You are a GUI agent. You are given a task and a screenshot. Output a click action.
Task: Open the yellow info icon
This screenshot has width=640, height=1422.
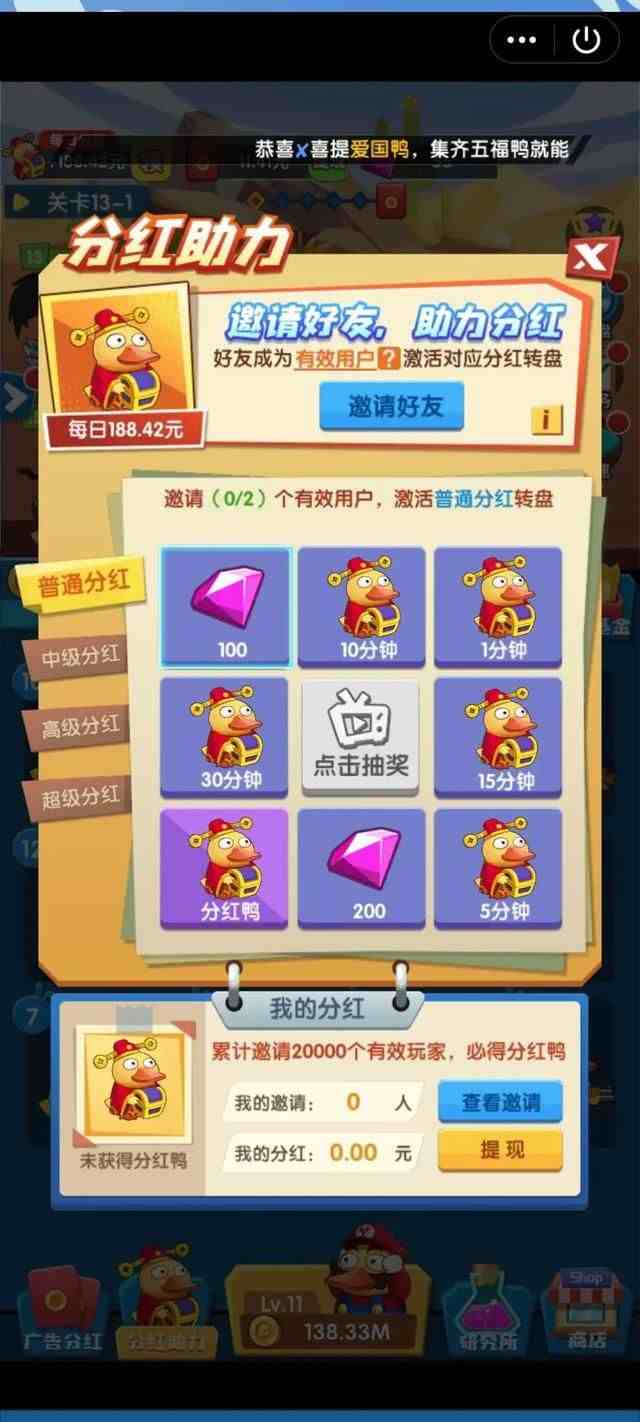(546, 420)
